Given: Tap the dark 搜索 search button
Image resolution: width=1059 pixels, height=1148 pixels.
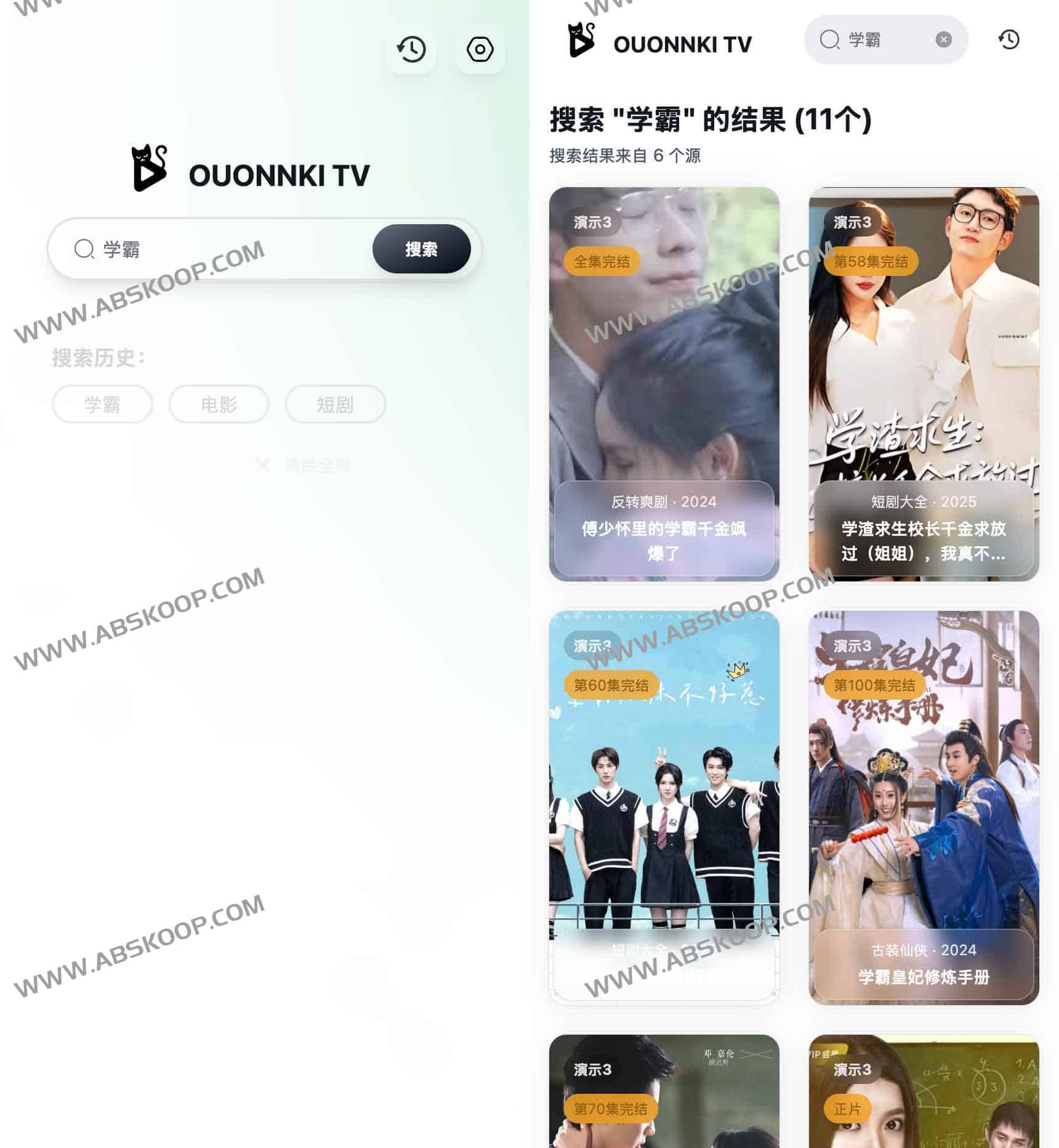Looking at the screenshot, I should tap(421, 249).
